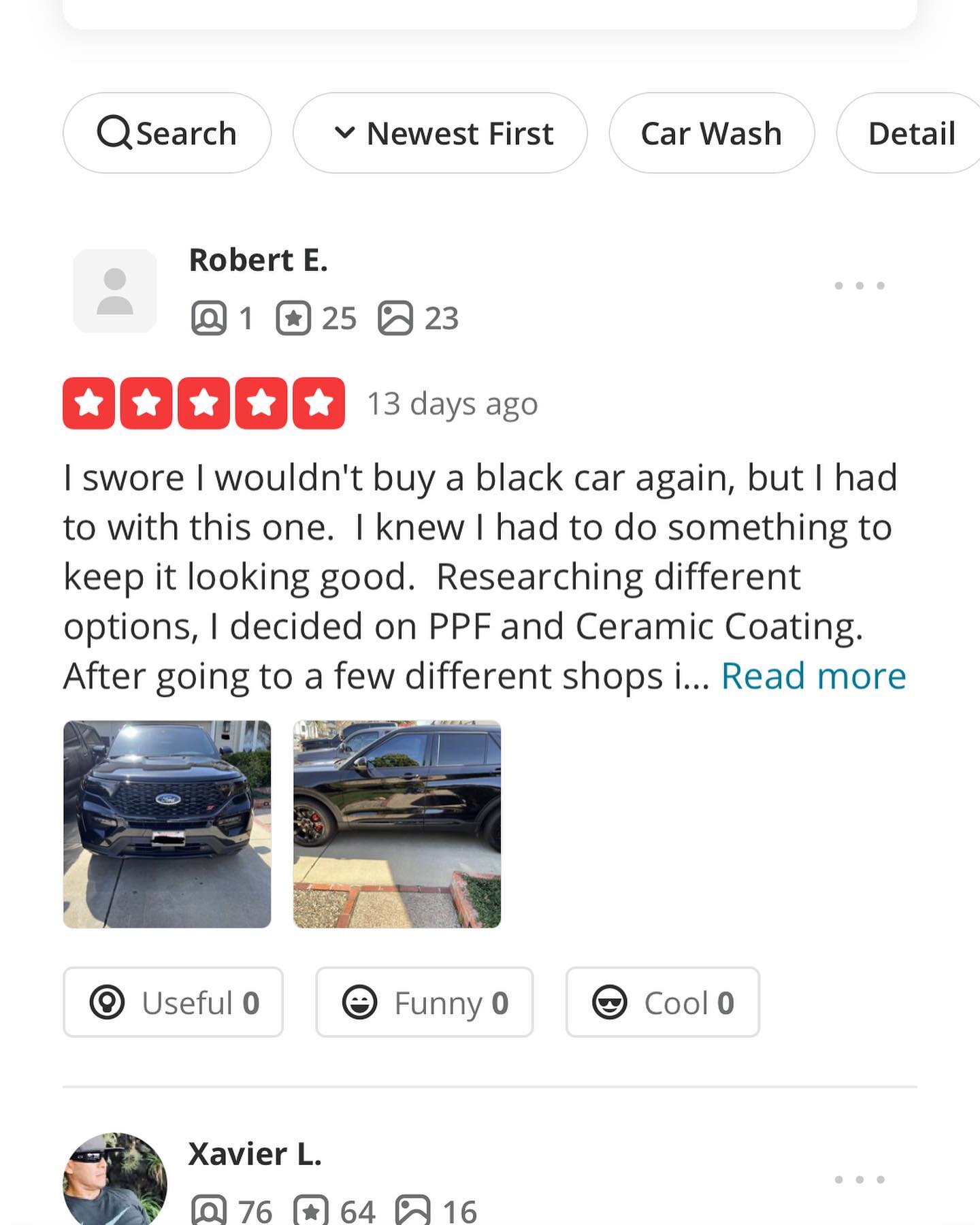View the front photo of the black Ford
Image resolution: width=980 pixels, height=1225 pixels.
click(167, 824)
